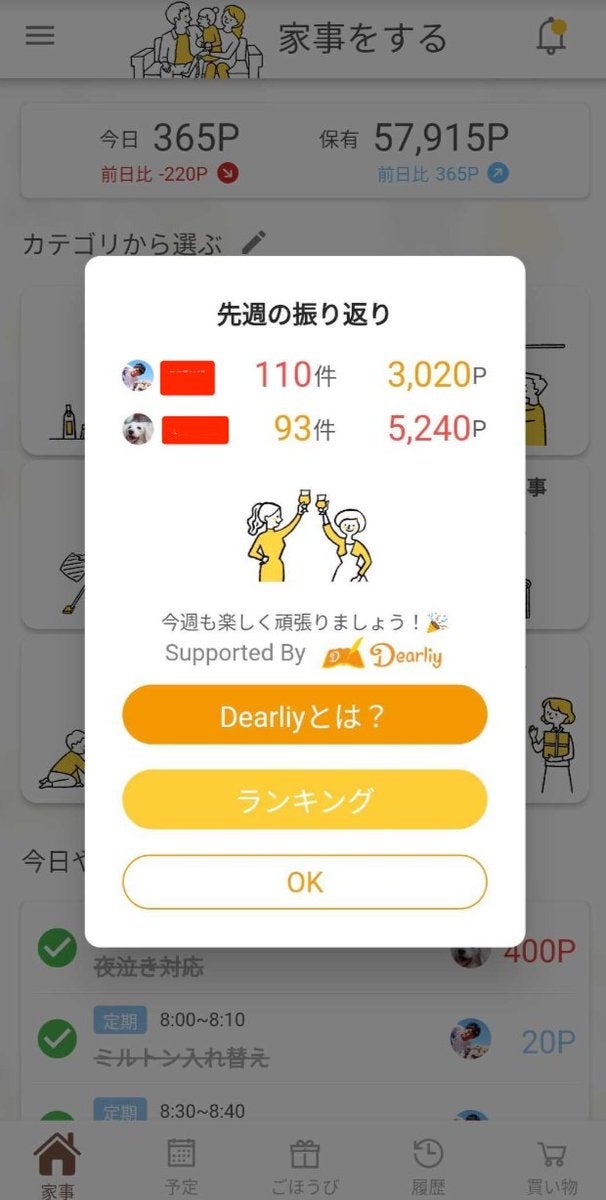Edit categories with the pencil icon

(x=254, y=242)
